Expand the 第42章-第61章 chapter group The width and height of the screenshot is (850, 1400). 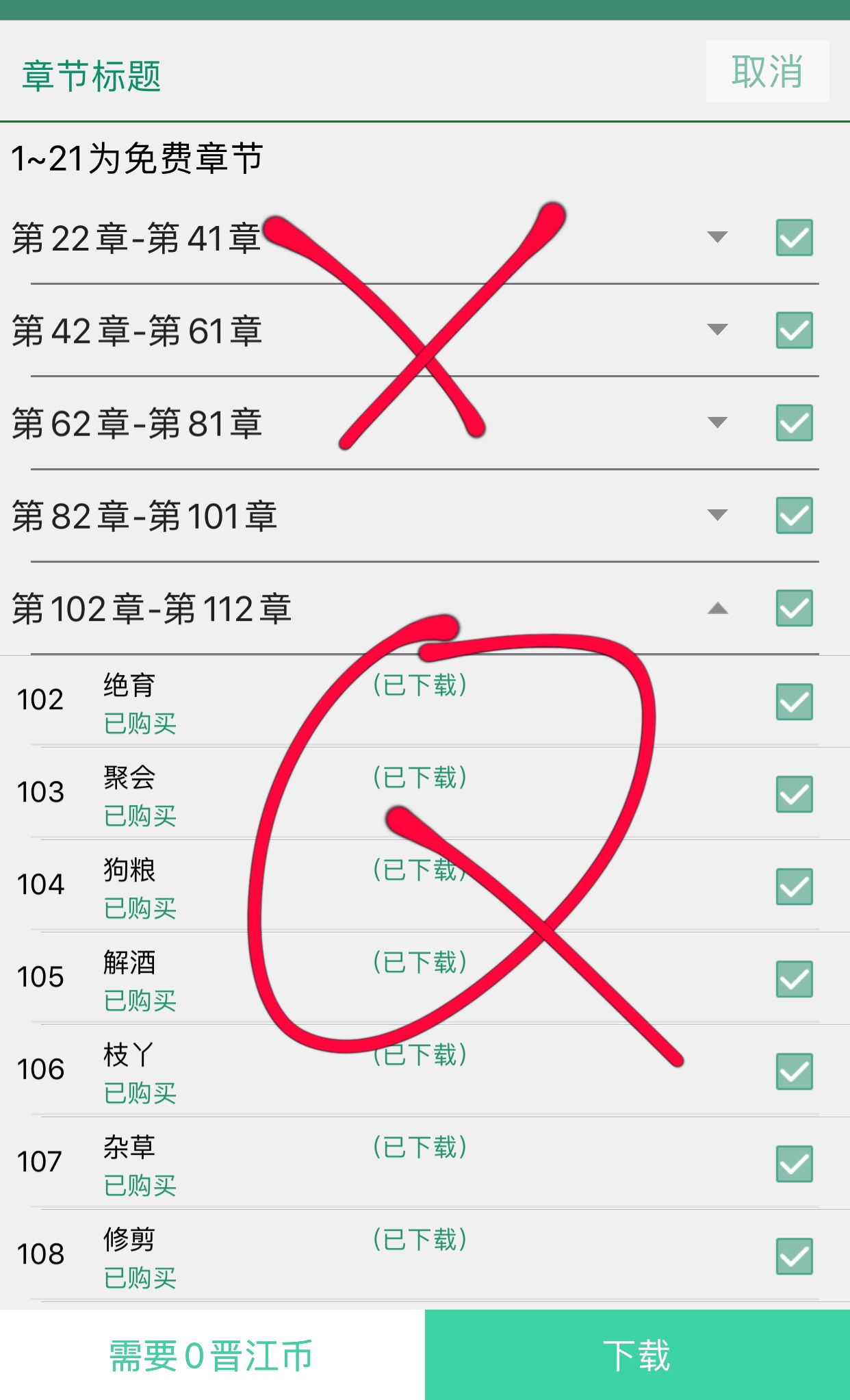[717, 330]
